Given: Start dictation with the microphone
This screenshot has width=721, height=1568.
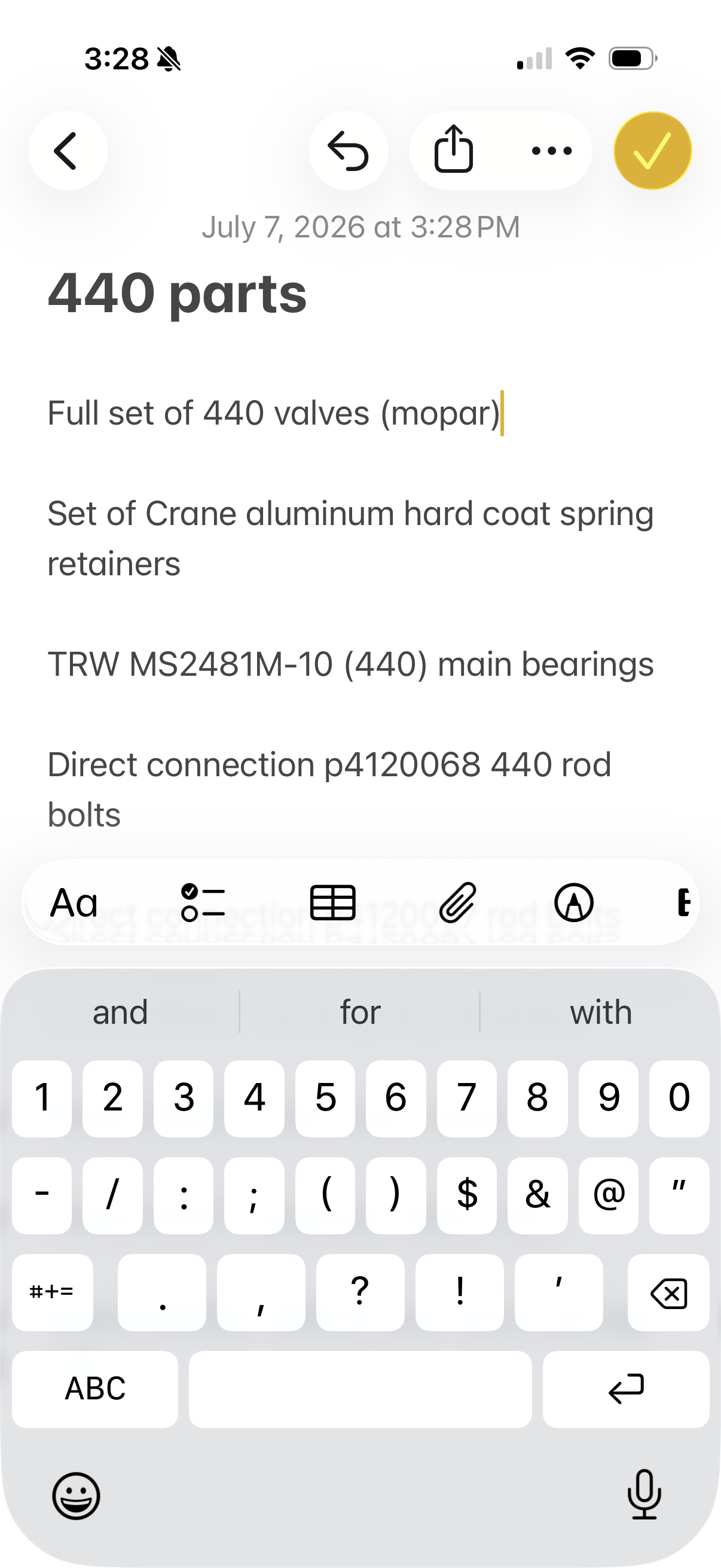Looking at the screenshot, I should click(644, 1494).
